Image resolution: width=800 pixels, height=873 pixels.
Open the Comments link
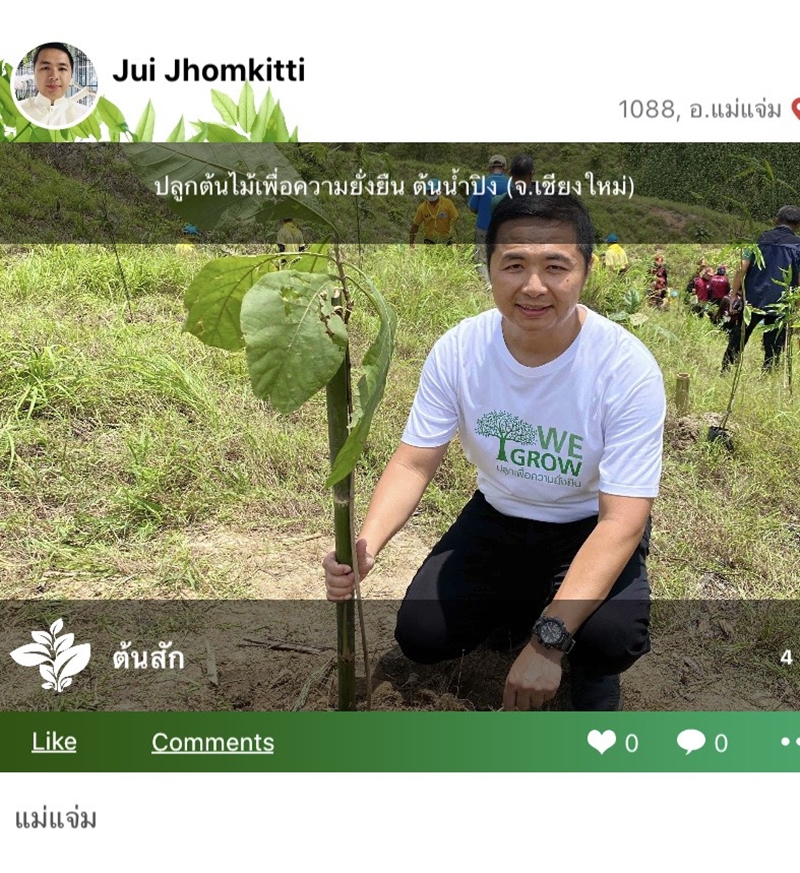[212, 742]
